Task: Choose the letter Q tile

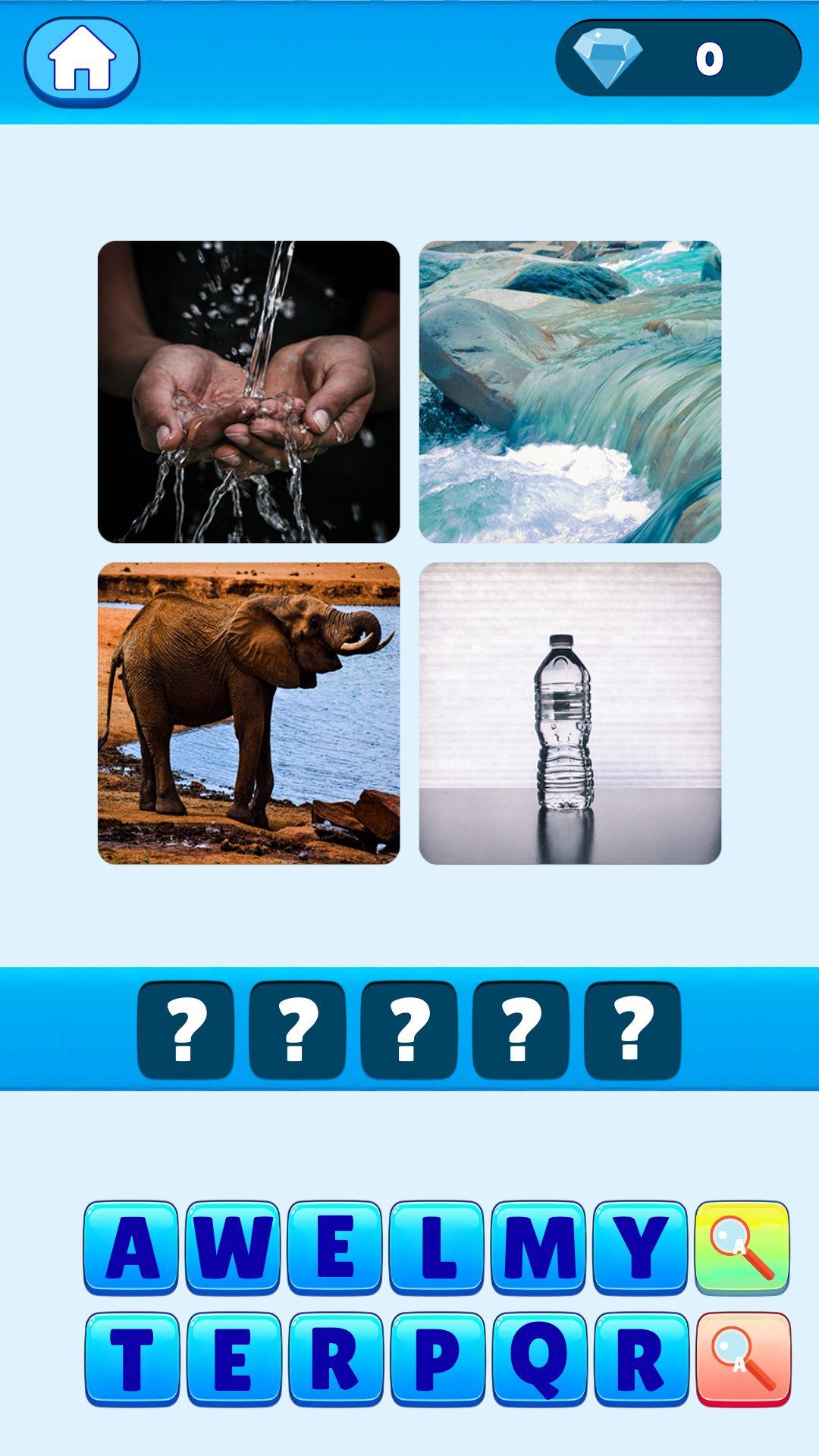Action: [x=539, y=1359]
